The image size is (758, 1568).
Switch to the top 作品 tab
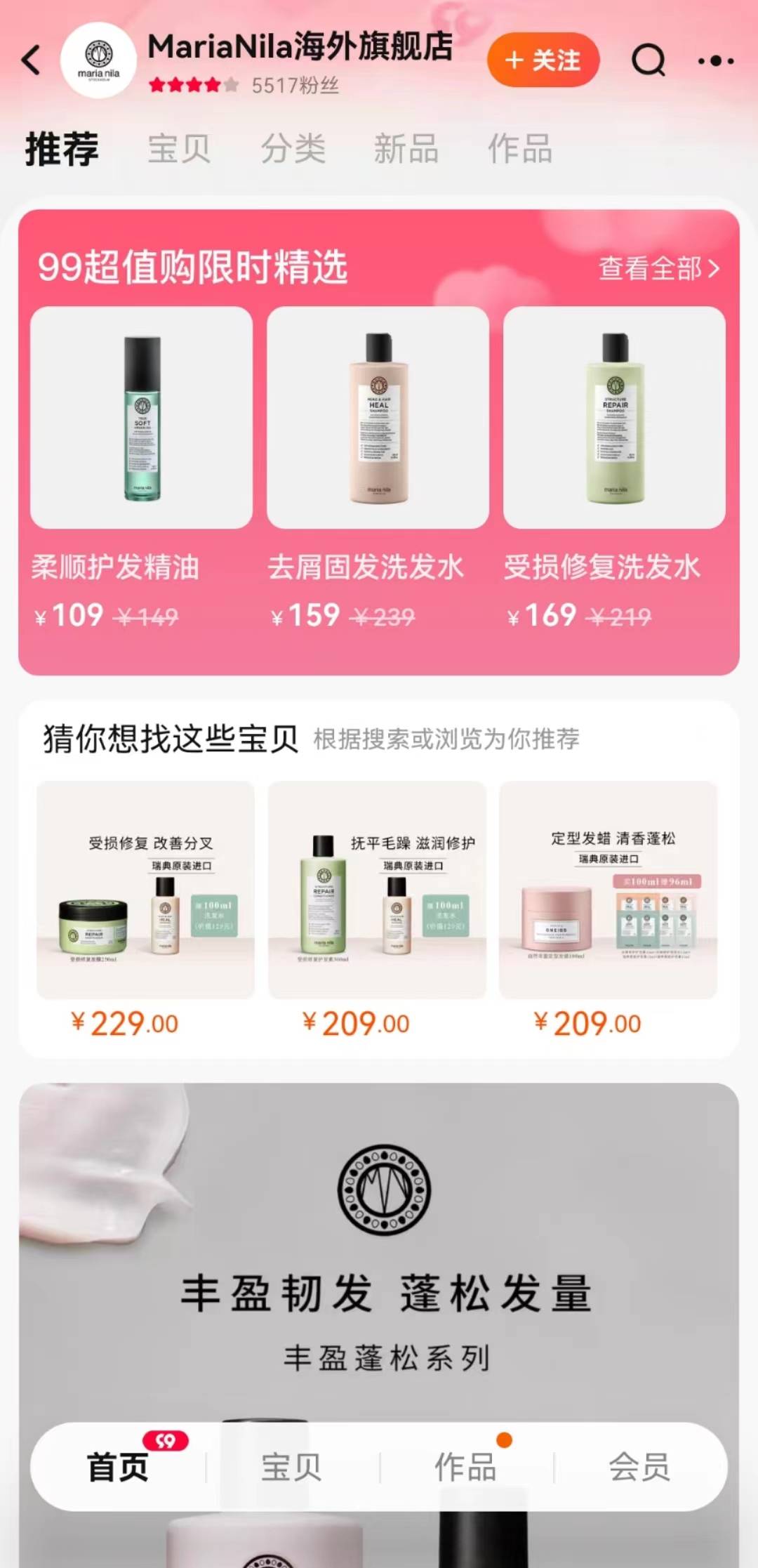519,149
